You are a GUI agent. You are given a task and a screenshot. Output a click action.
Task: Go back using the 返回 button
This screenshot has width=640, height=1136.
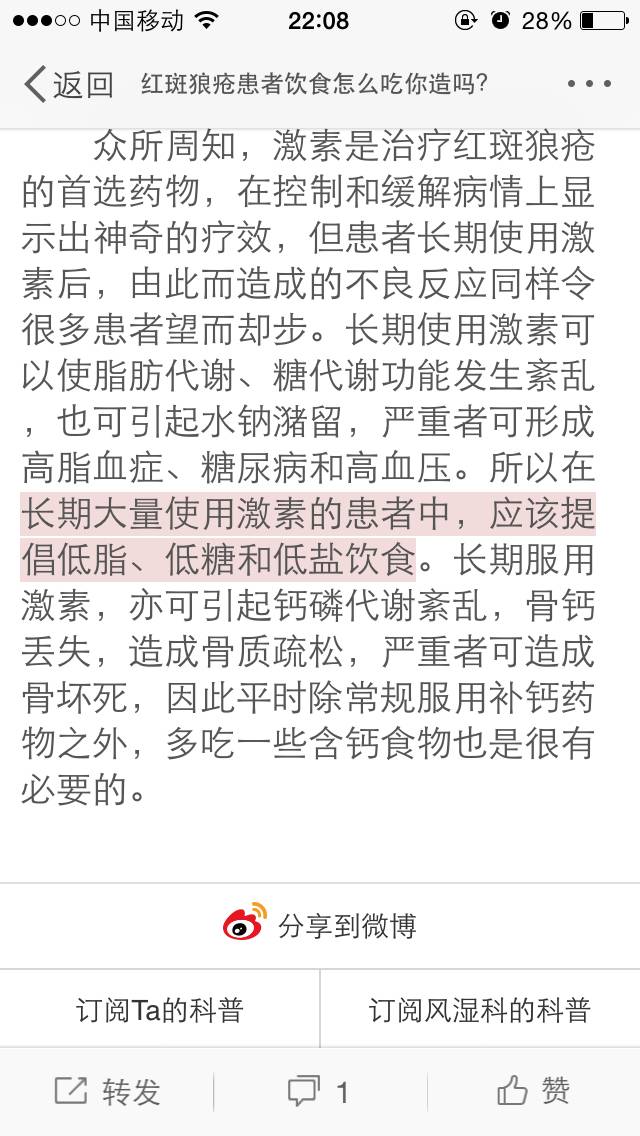[x=68, y=85]
